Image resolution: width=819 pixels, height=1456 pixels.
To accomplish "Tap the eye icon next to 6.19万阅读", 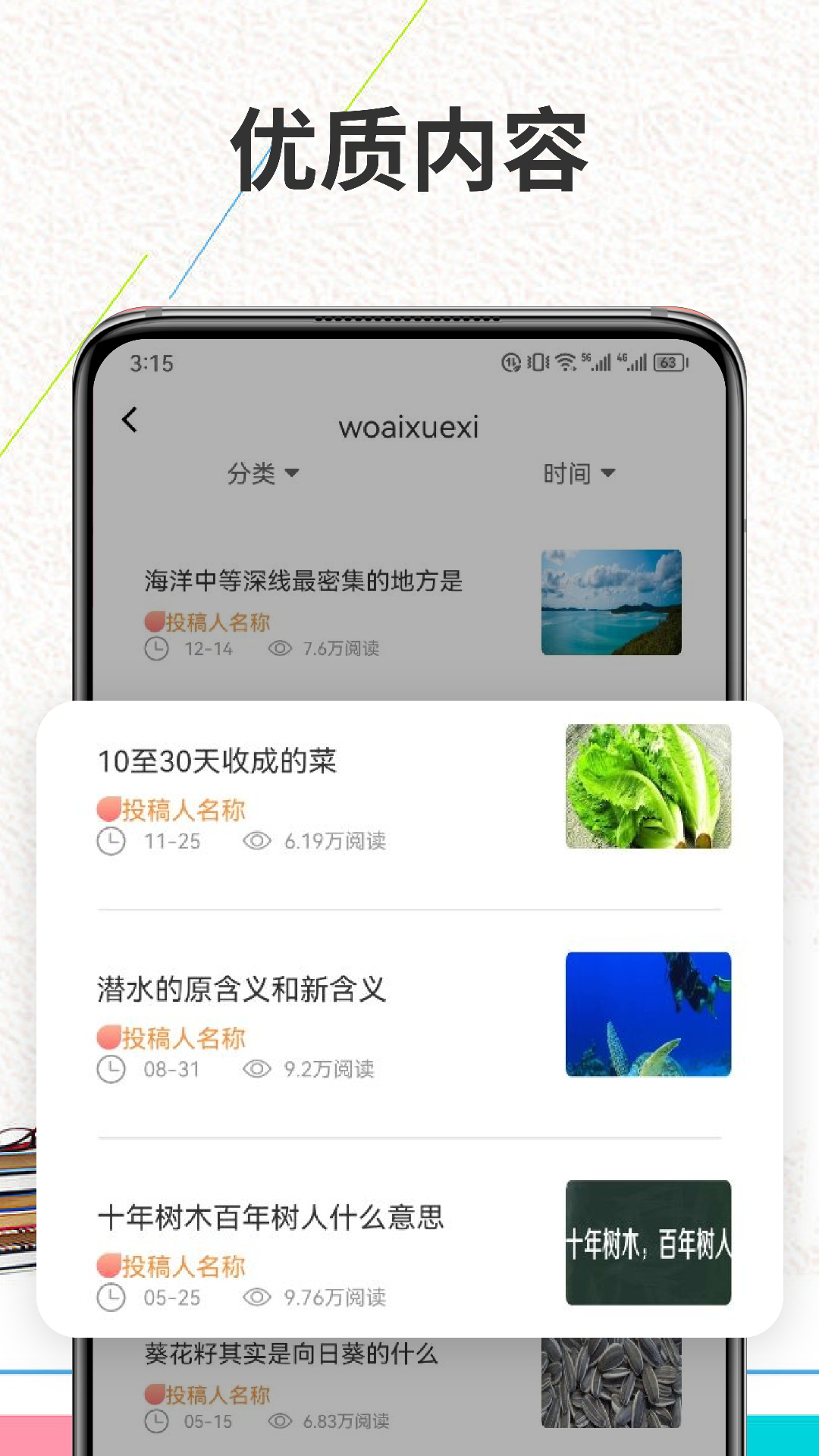I will click(x=258, y=842).
